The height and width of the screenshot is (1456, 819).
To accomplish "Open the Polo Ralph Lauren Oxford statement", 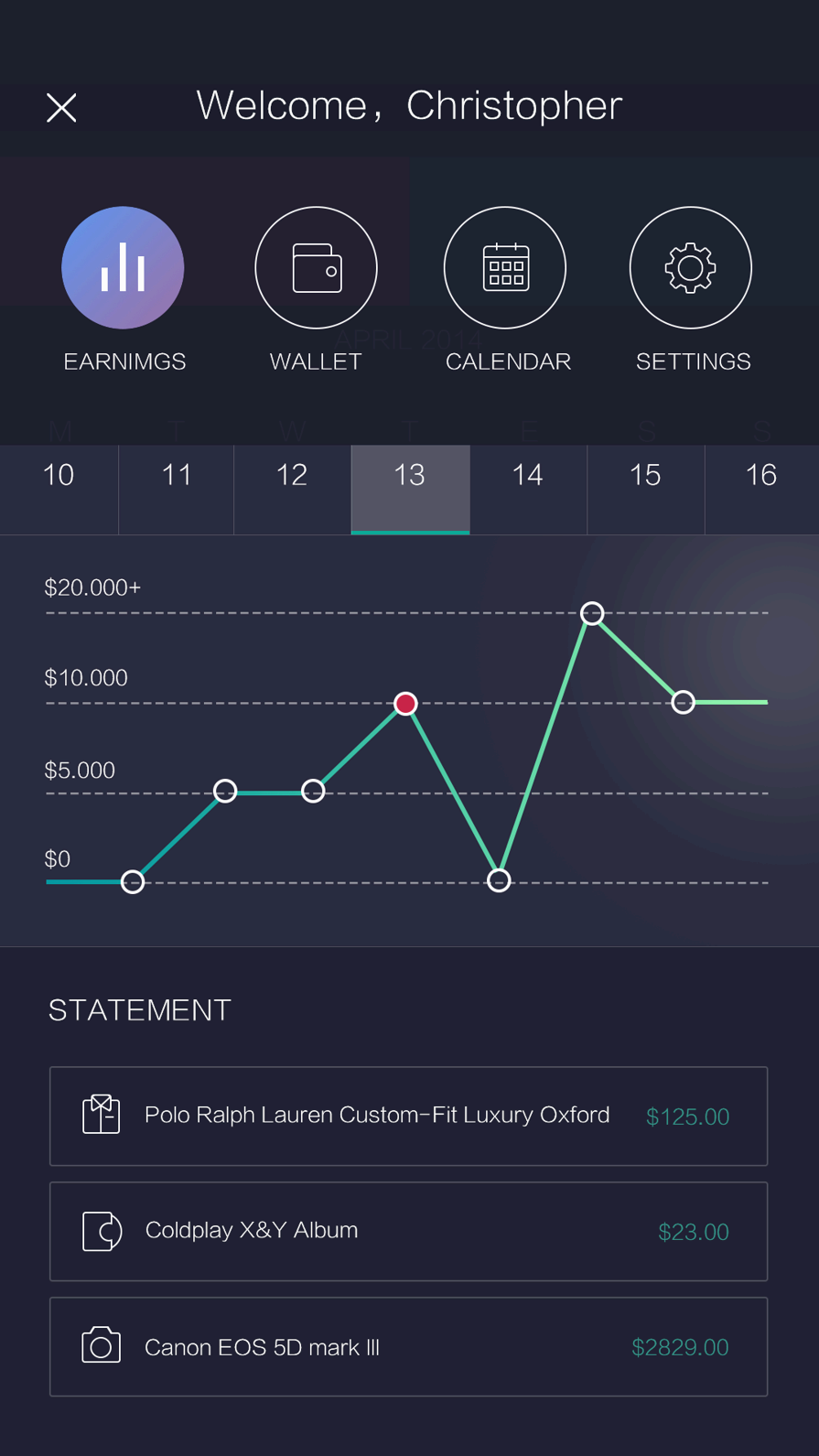I will (x=408, y=1116).
